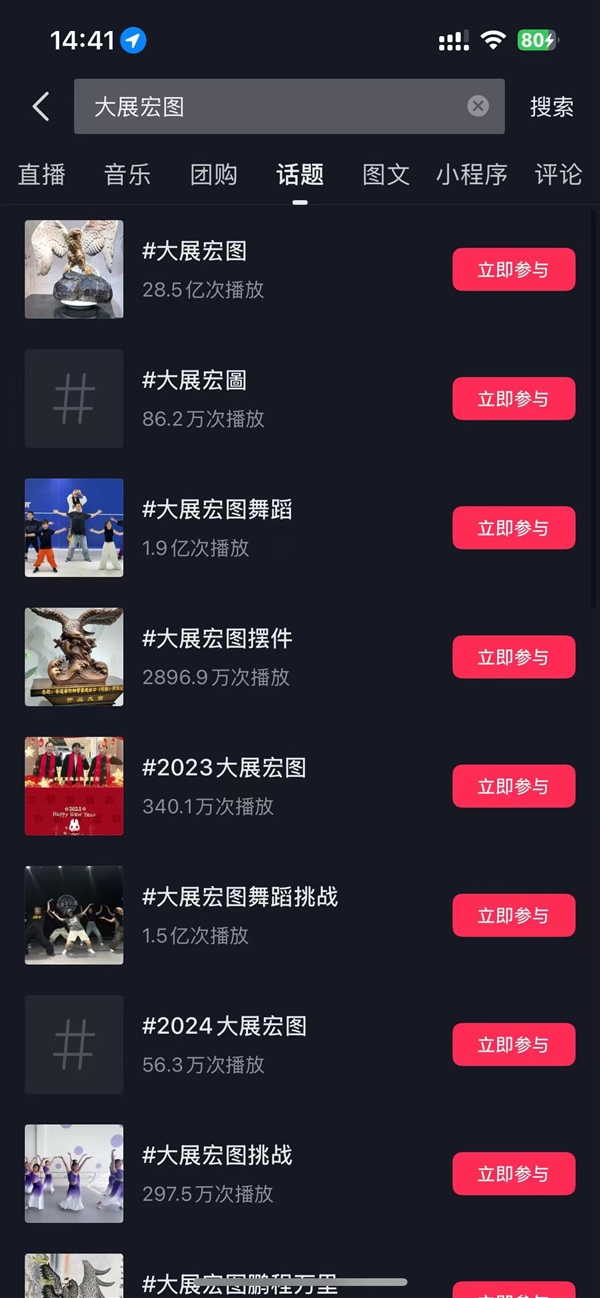600x1298 pixels.
Task: Open the #大展宏图舞蹈 topic
Action: pos(217,510)
